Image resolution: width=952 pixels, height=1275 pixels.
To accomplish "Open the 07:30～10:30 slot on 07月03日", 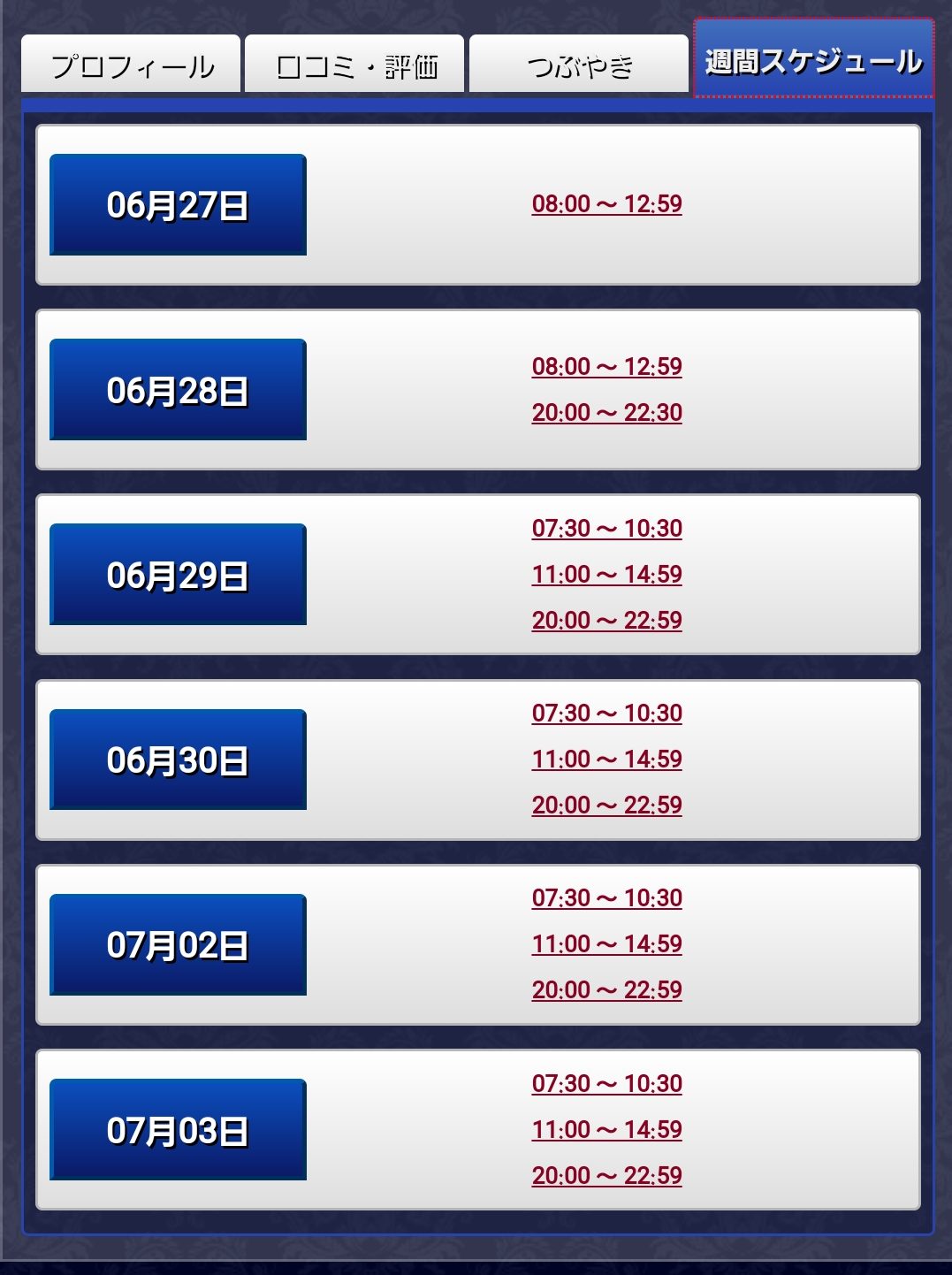I will (x=606, y=1084).
